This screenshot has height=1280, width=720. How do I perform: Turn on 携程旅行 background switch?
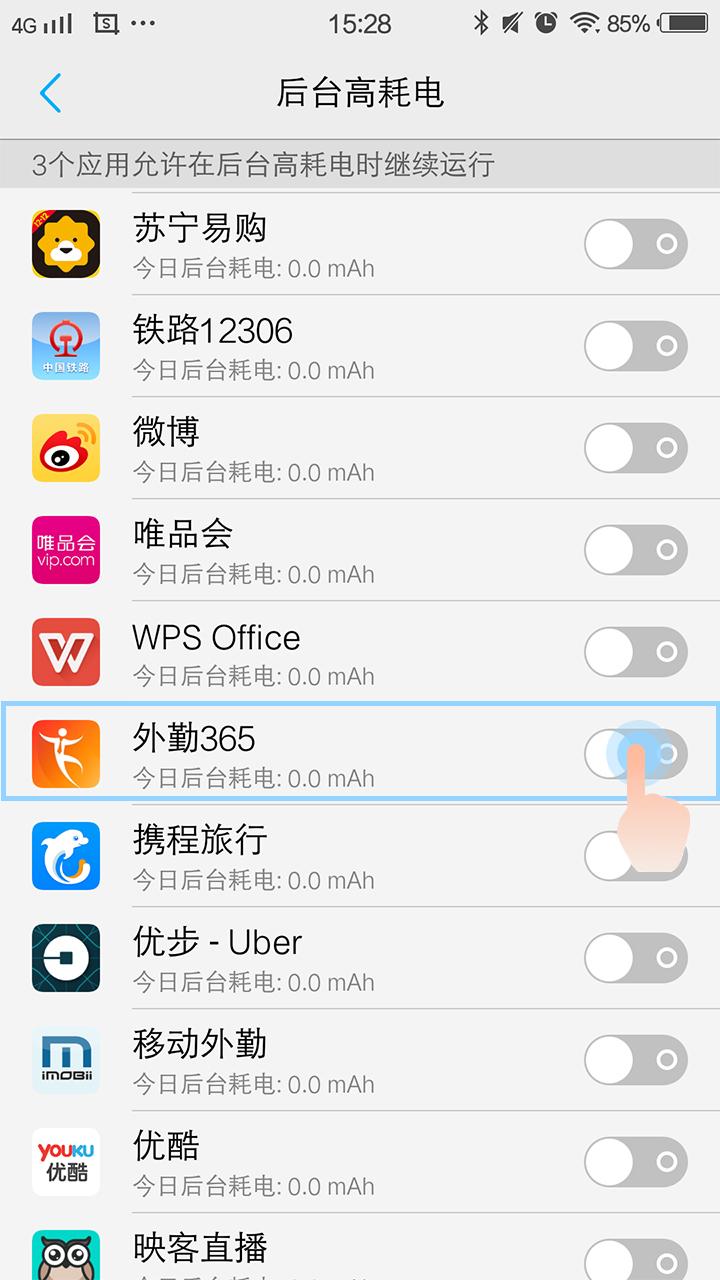[636, 856]
